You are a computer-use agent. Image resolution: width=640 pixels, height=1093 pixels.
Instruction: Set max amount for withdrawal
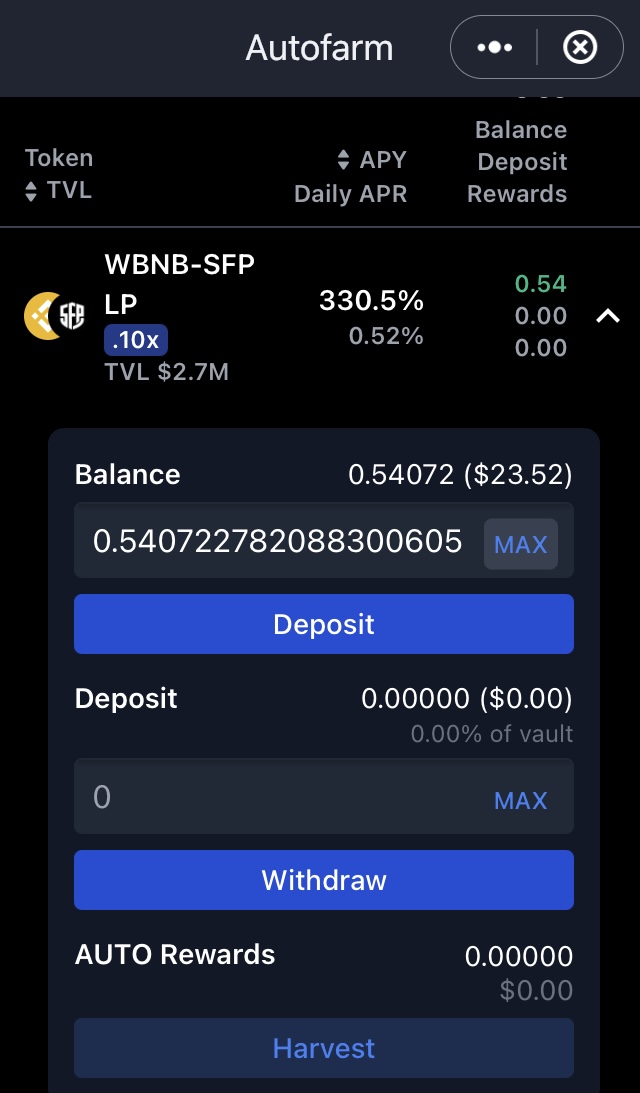coord(521,800)
